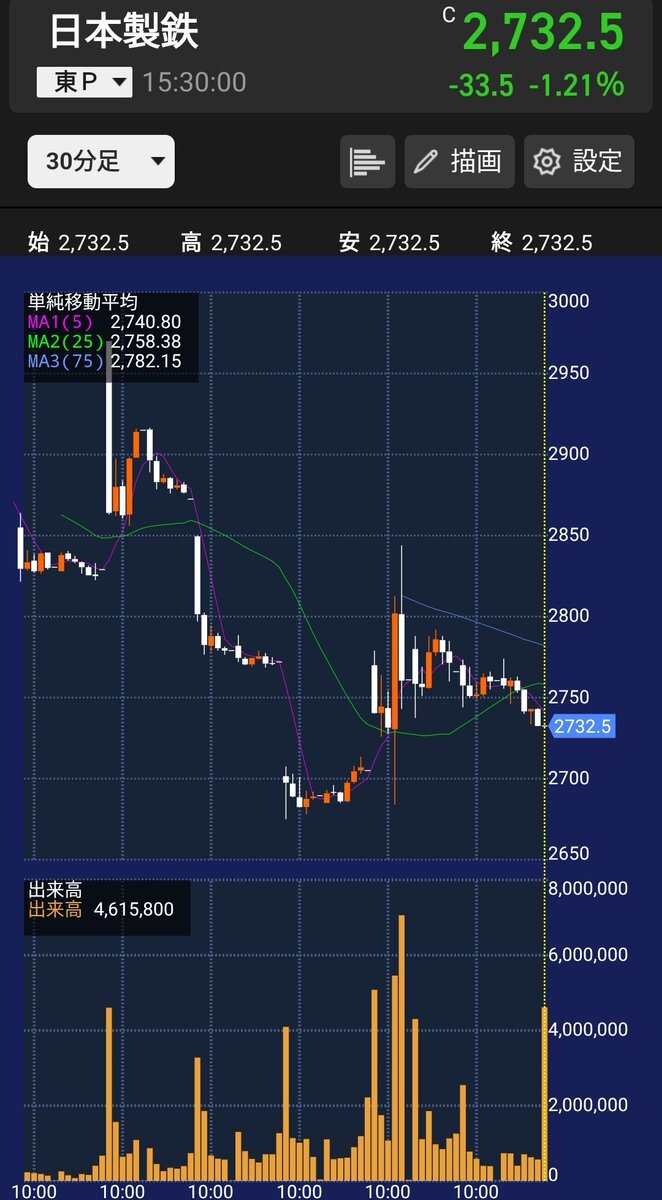This screenshot has height=1200, width=662.
Task: Toggle the price-by-volume bars icon
Action: click(x=368, y=162)
